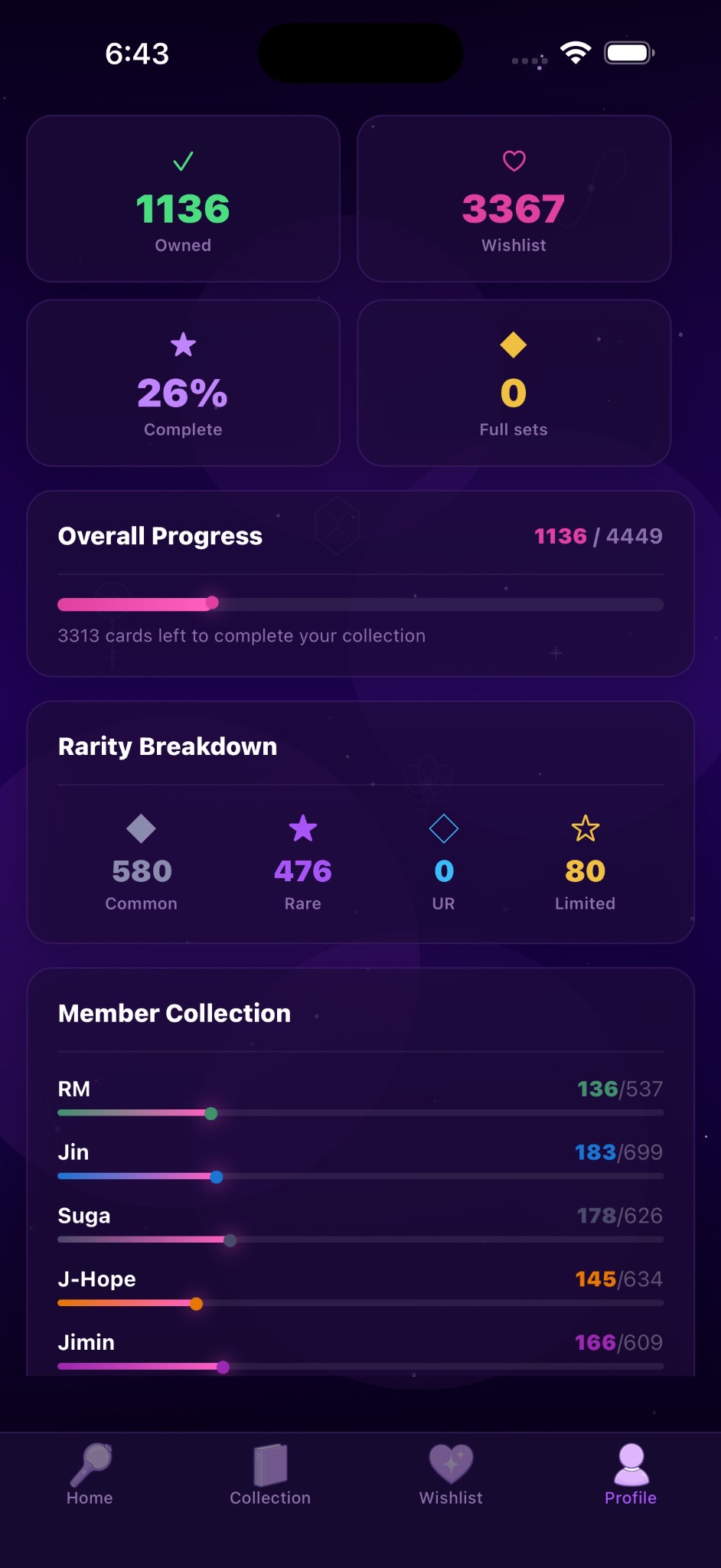
Task: Tap the 0 Full sets card
Action: [514, 383]
